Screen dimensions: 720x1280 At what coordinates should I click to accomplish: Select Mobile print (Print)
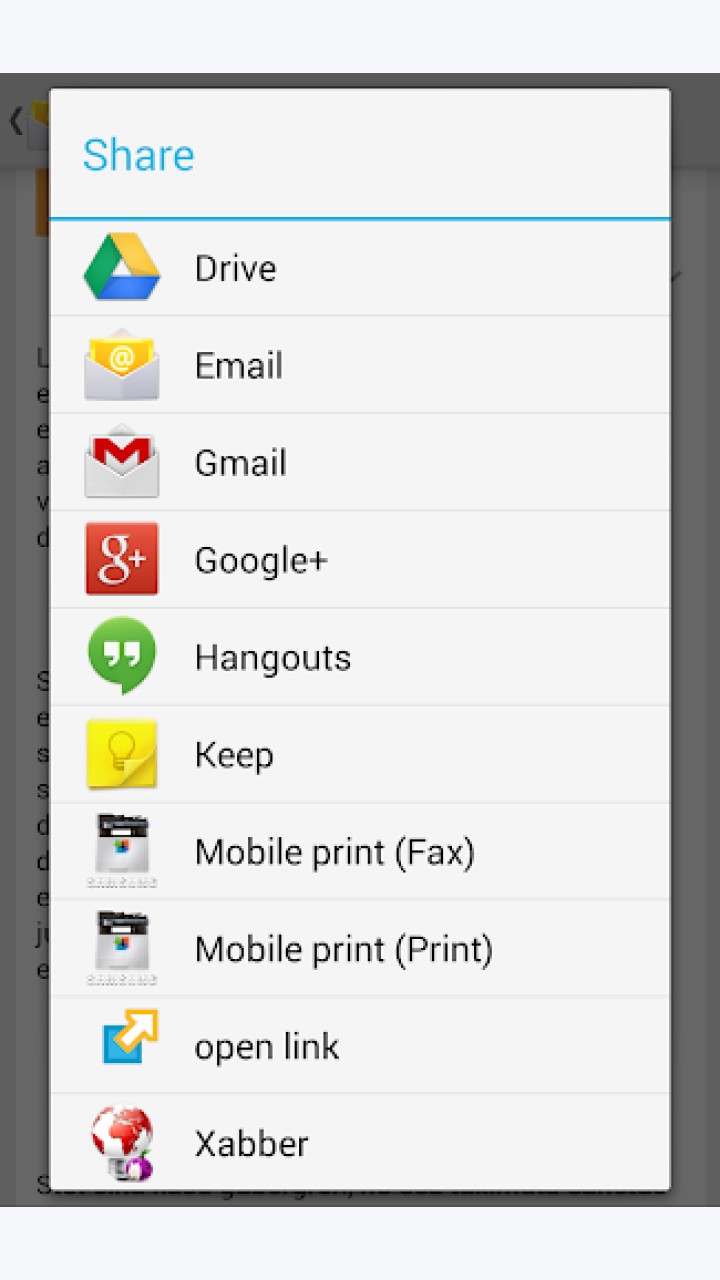(360, 948)
